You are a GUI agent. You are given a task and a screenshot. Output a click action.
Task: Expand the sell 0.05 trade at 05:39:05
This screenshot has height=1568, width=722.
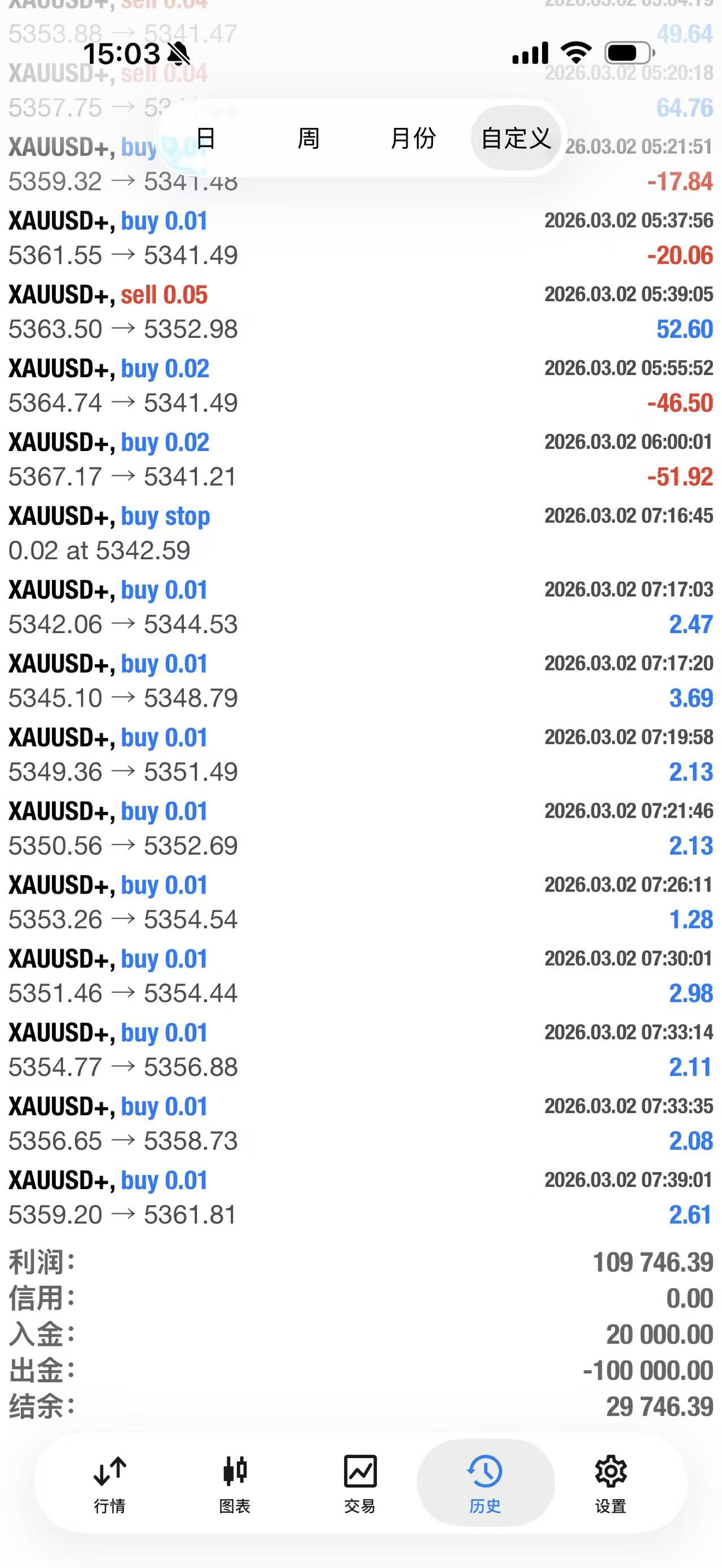tap(360, 312)
